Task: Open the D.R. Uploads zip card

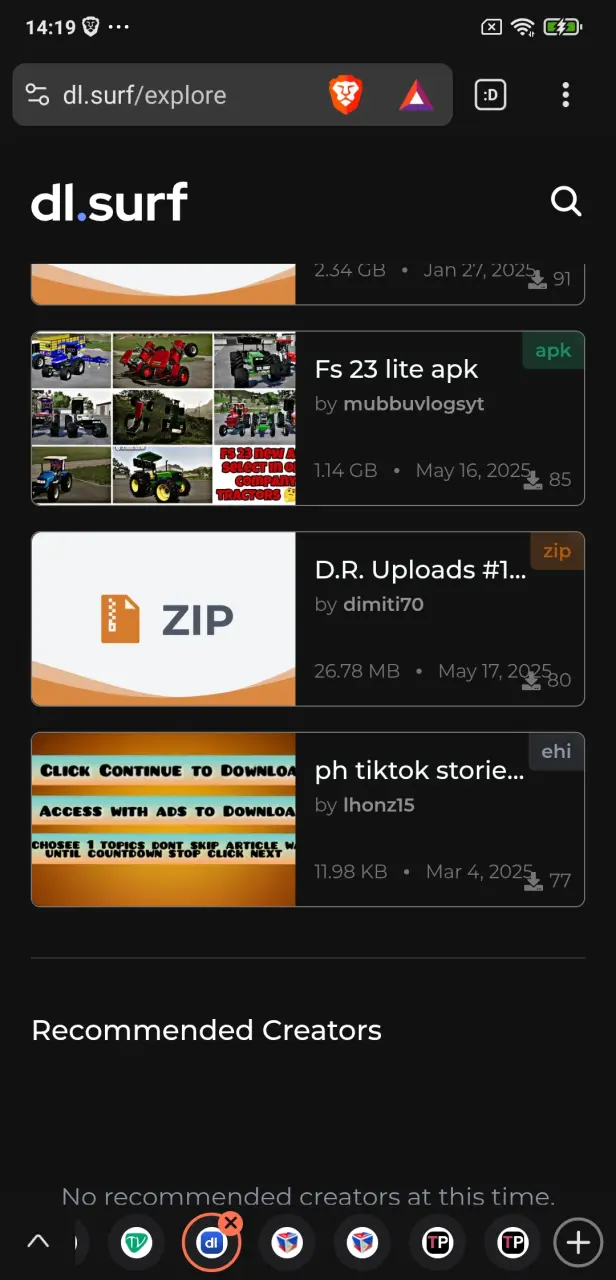Action: pos(308,618)
